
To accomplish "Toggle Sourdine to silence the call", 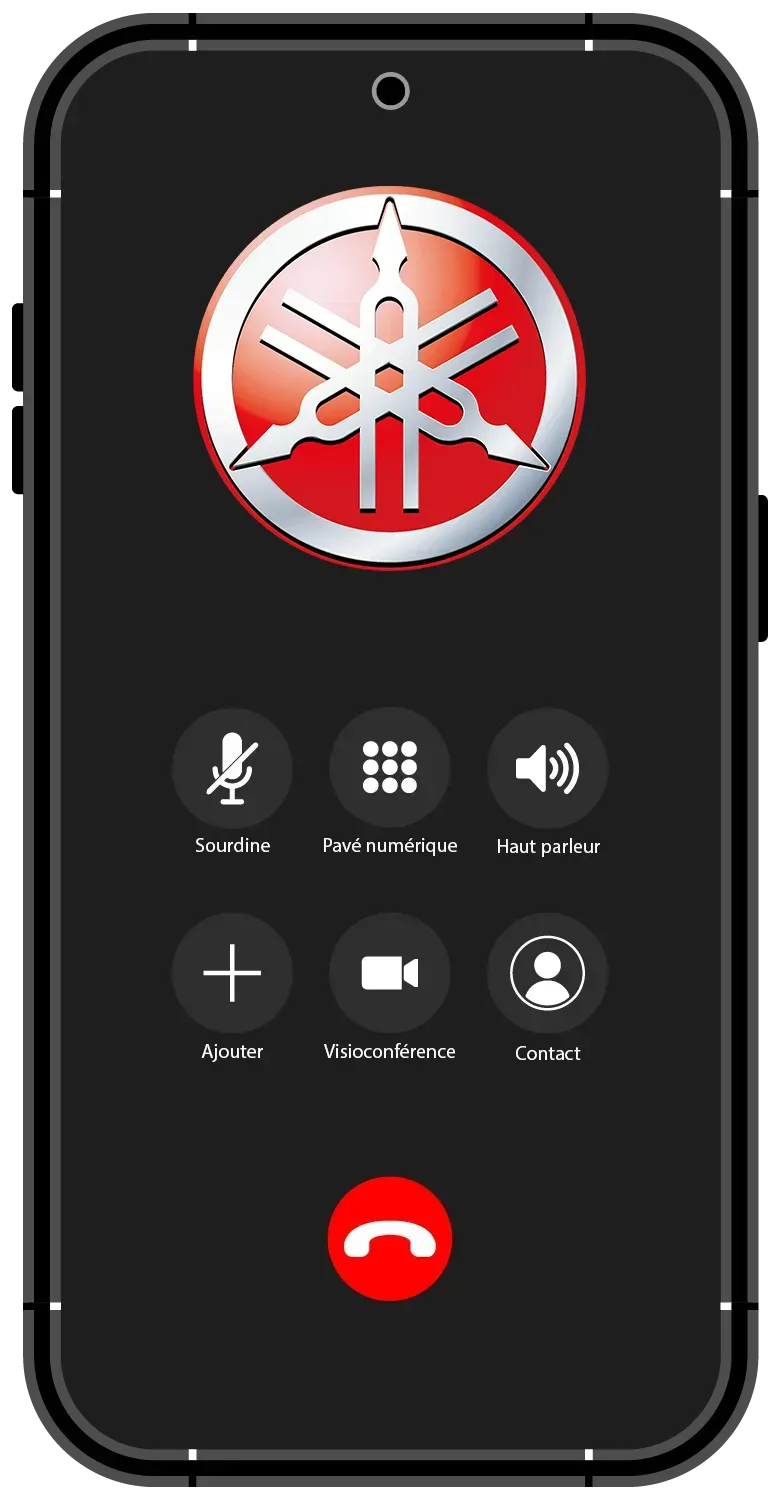I will coord(232,768).
